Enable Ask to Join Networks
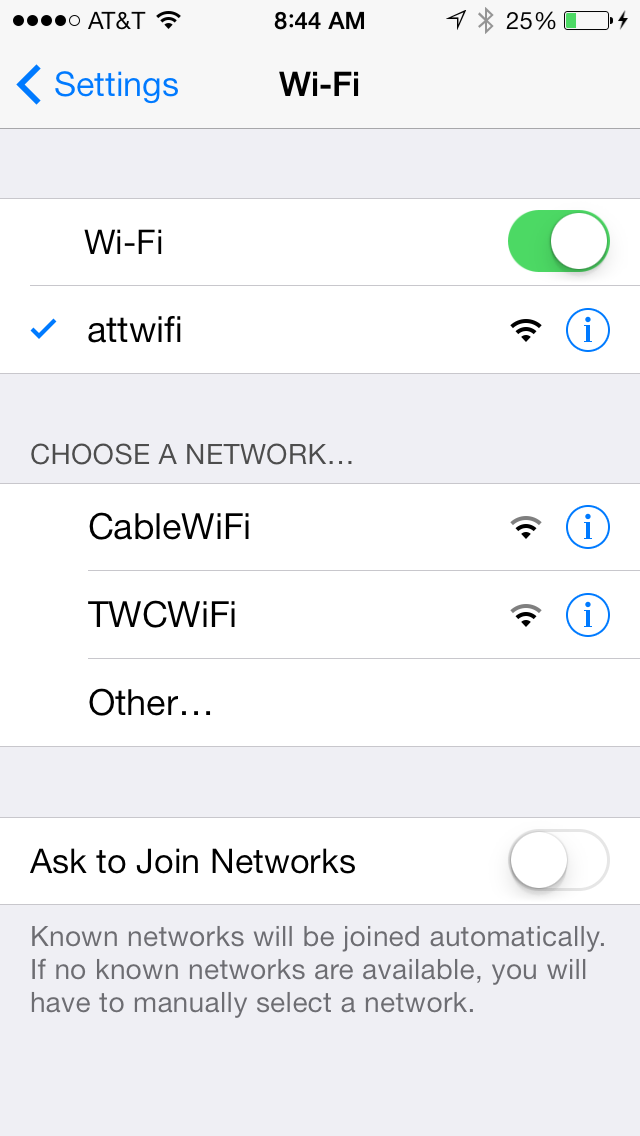The height and width of the screenshot is (1136, 640). 558,861
